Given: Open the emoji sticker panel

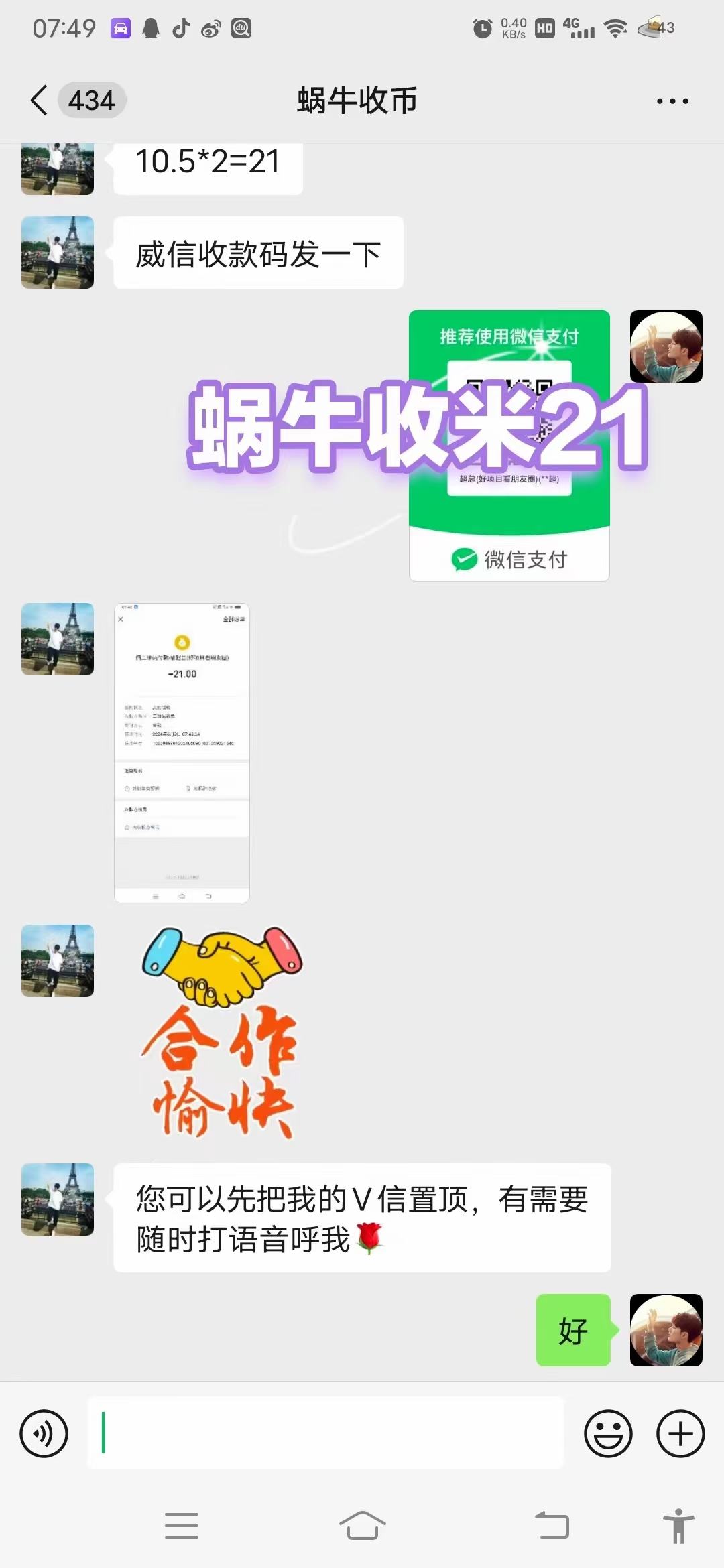Looking at the screenshot, I should (608, 1433).
